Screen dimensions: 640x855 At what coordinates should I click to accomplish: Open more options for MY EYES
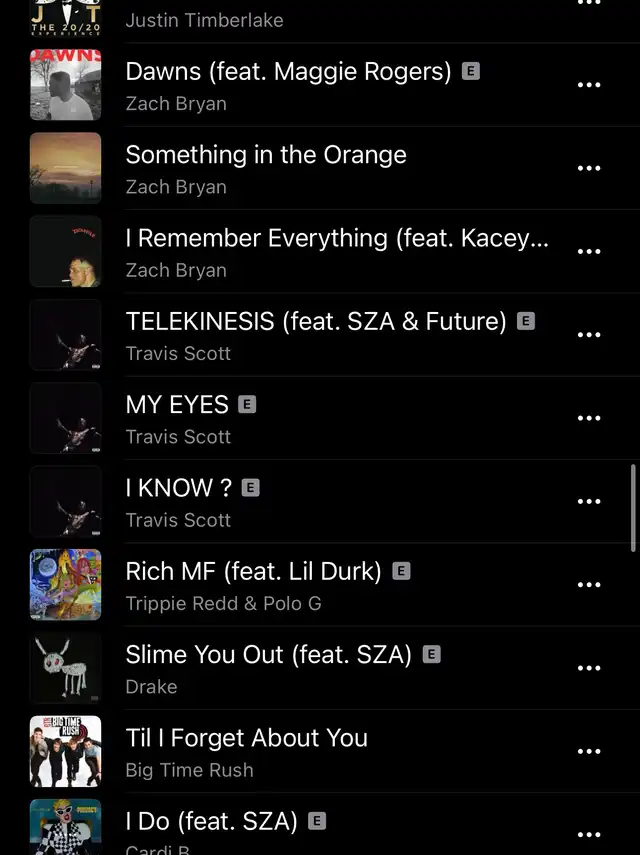[x=589, y=418]
